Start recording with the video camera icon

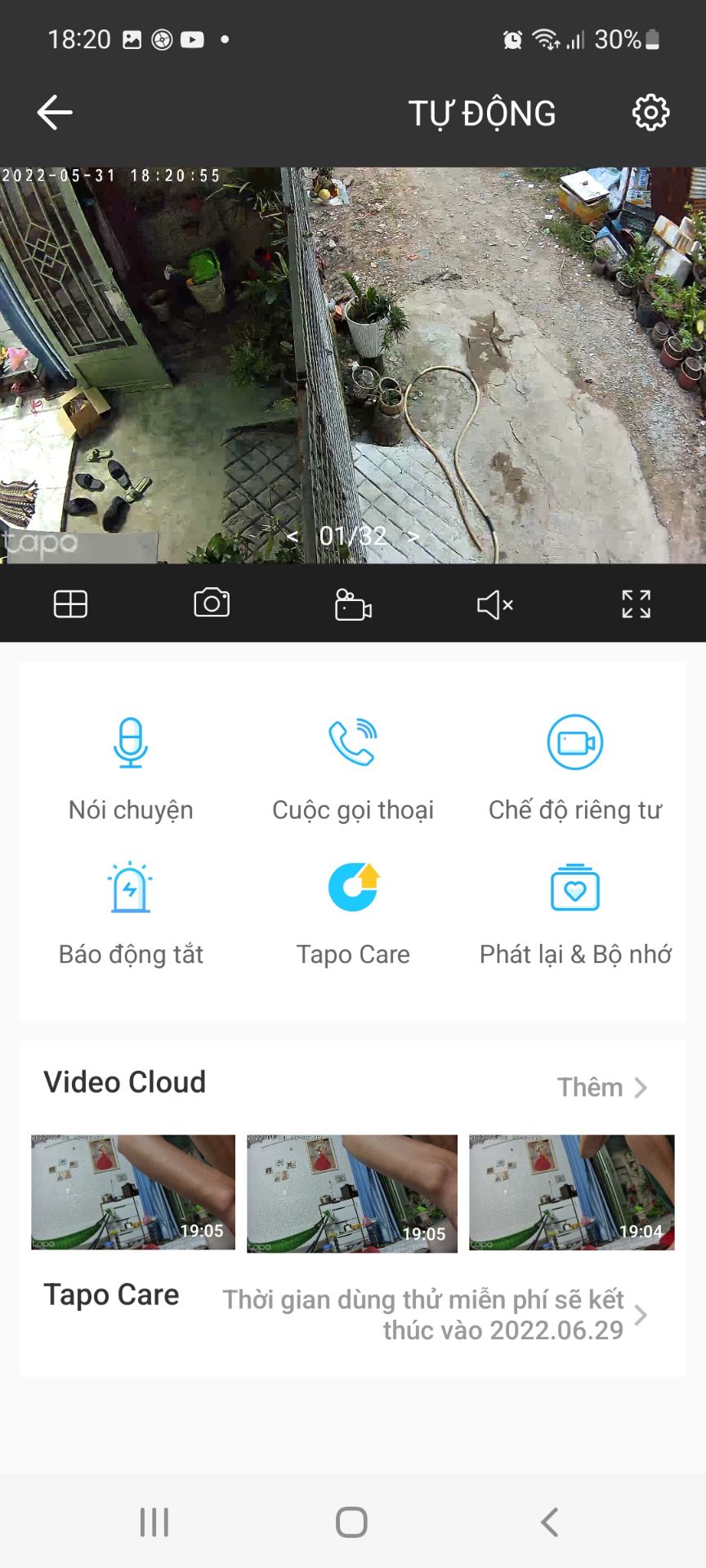(352, 604)
